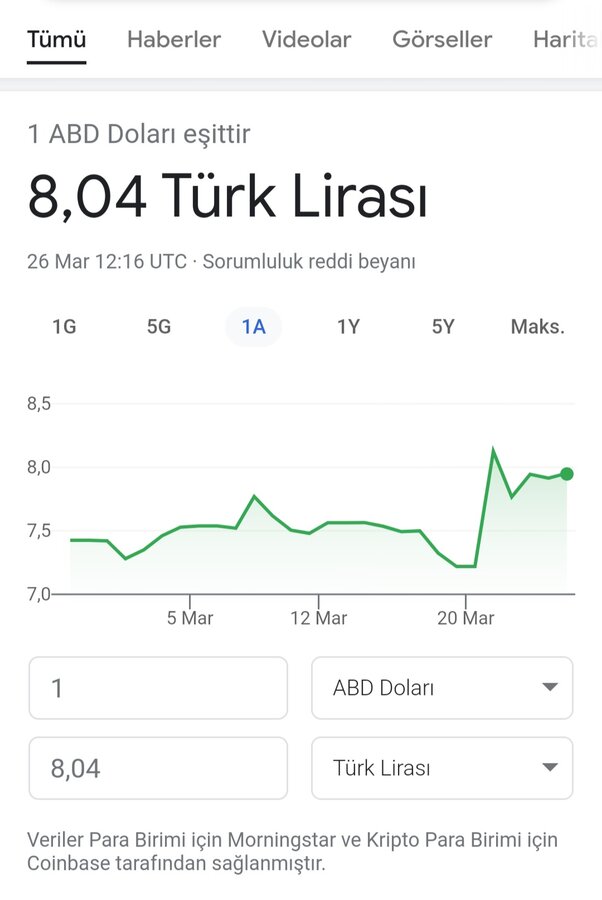This screenshot has height=900, width=602.
Task: Edit the Türk Lirası amount field
Action: tap(158, 768)
